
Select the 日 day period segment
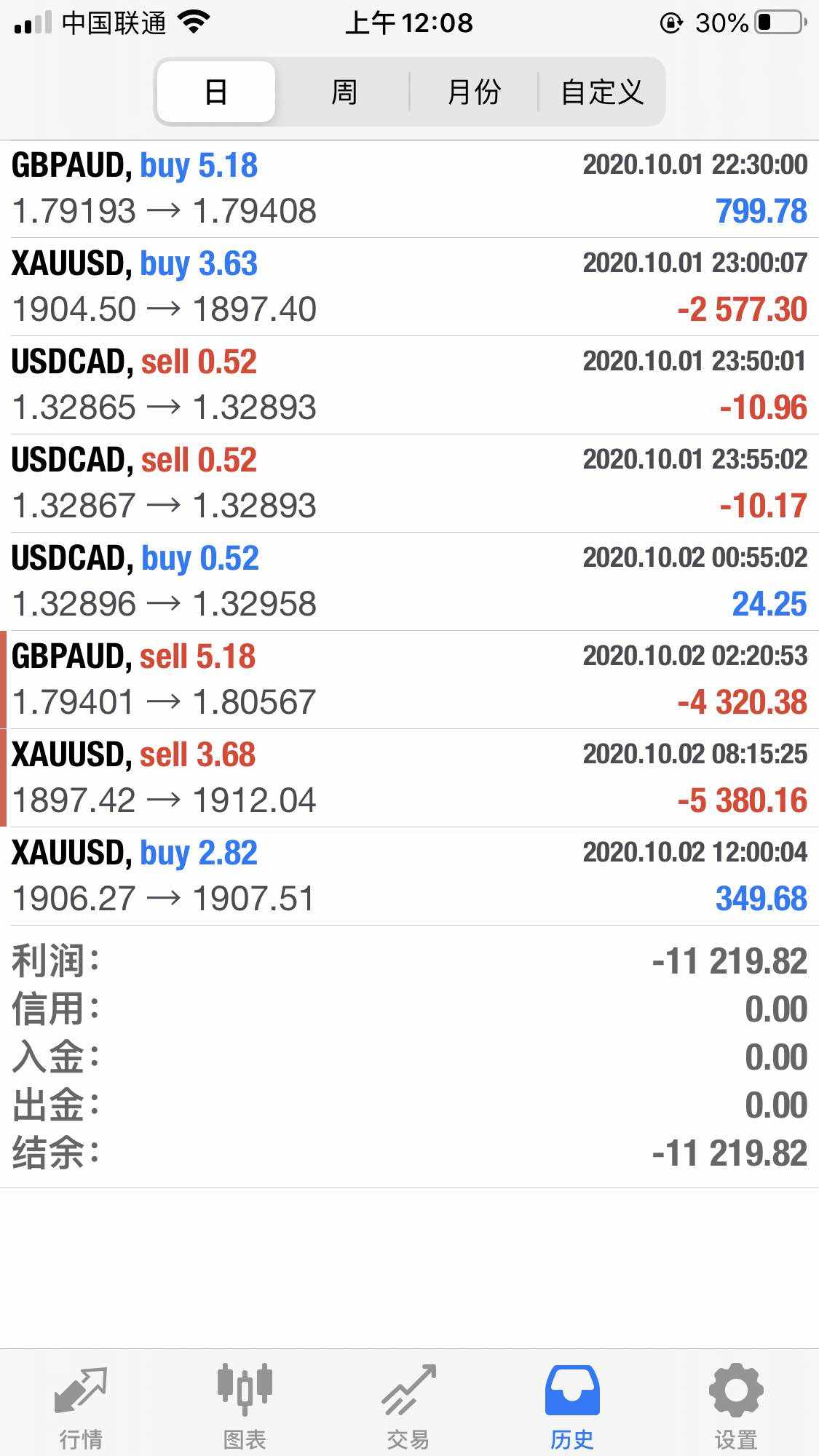coord(216,92)
